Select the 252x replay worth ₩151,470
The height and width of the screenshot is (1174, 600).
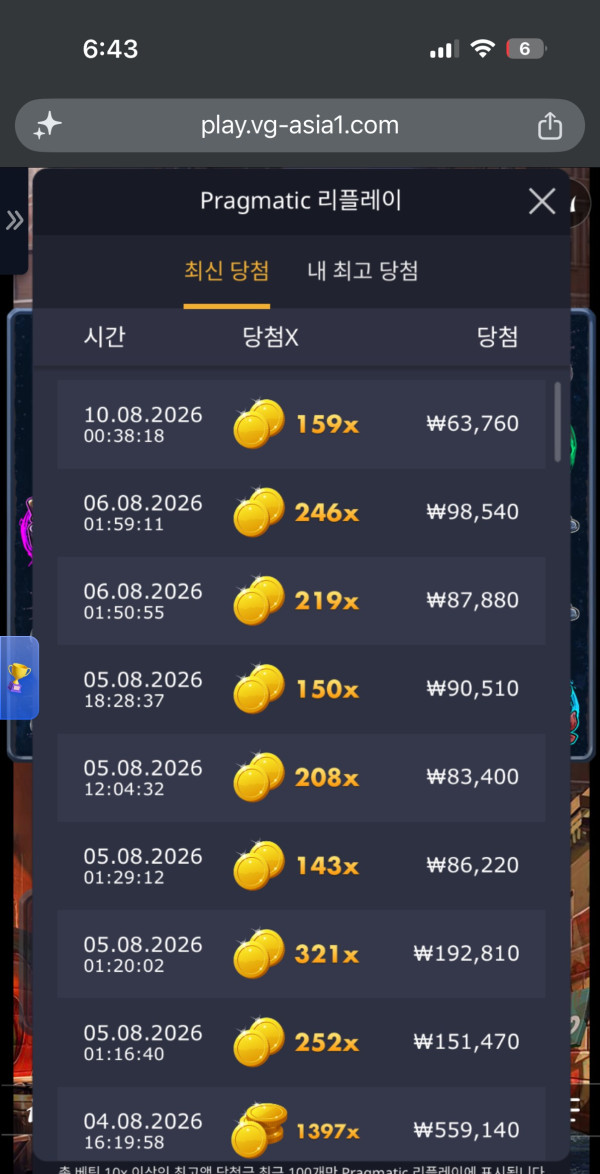pyautogui.click(x=301, y=1042)
